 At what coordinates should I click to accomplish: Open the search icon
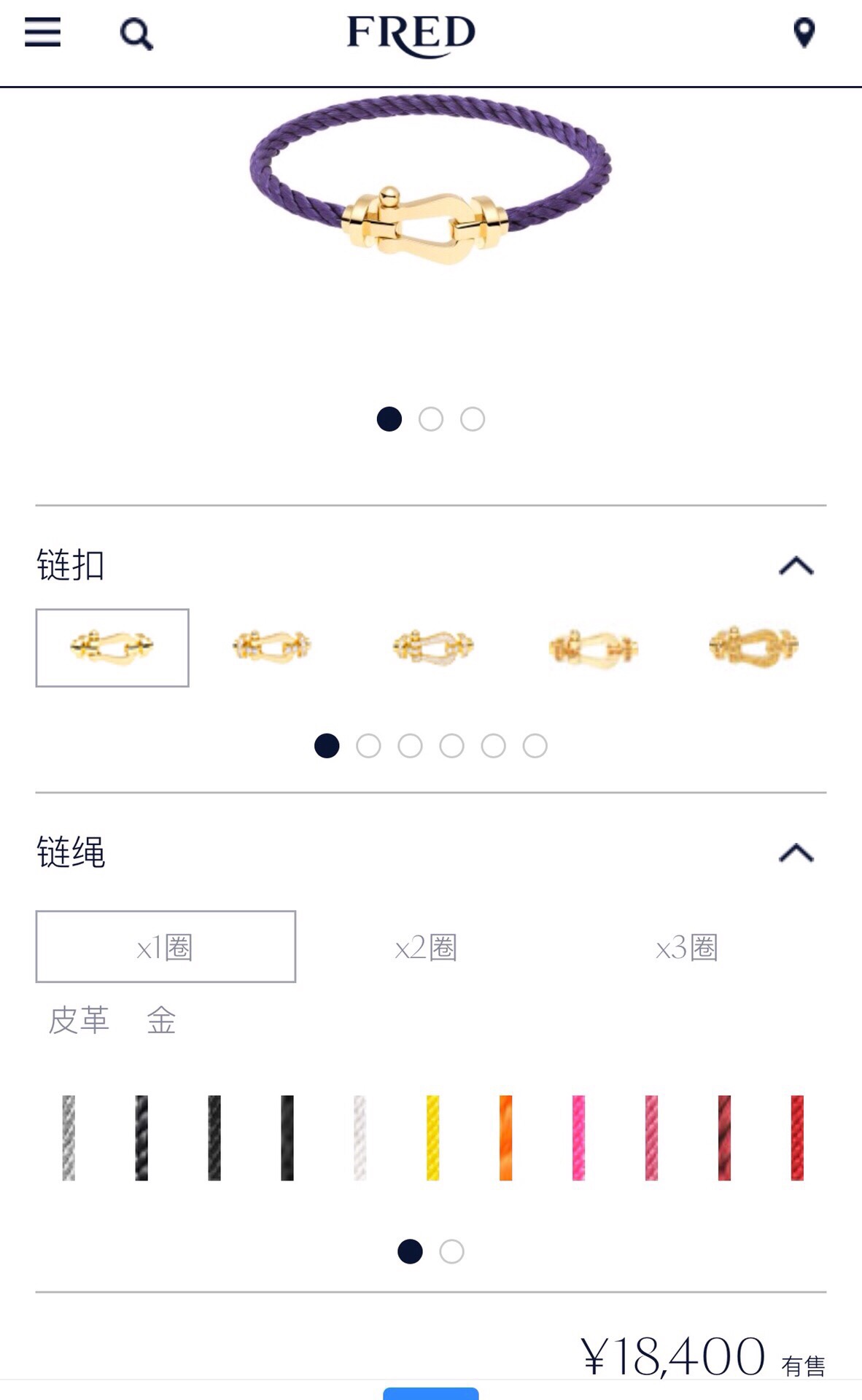tap(136, 34)
